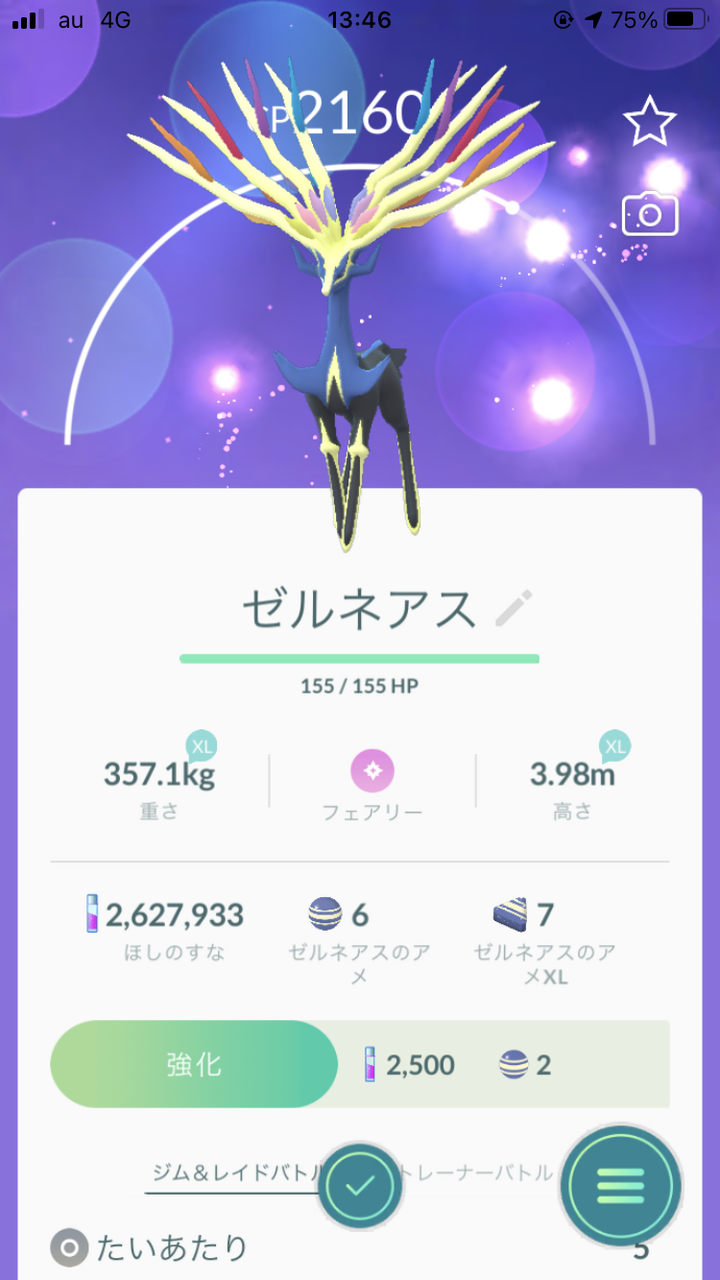Open the green checkmark appraisal button
The width and height of the screenshot is (720, 1280).
[x=360, y=1186]
